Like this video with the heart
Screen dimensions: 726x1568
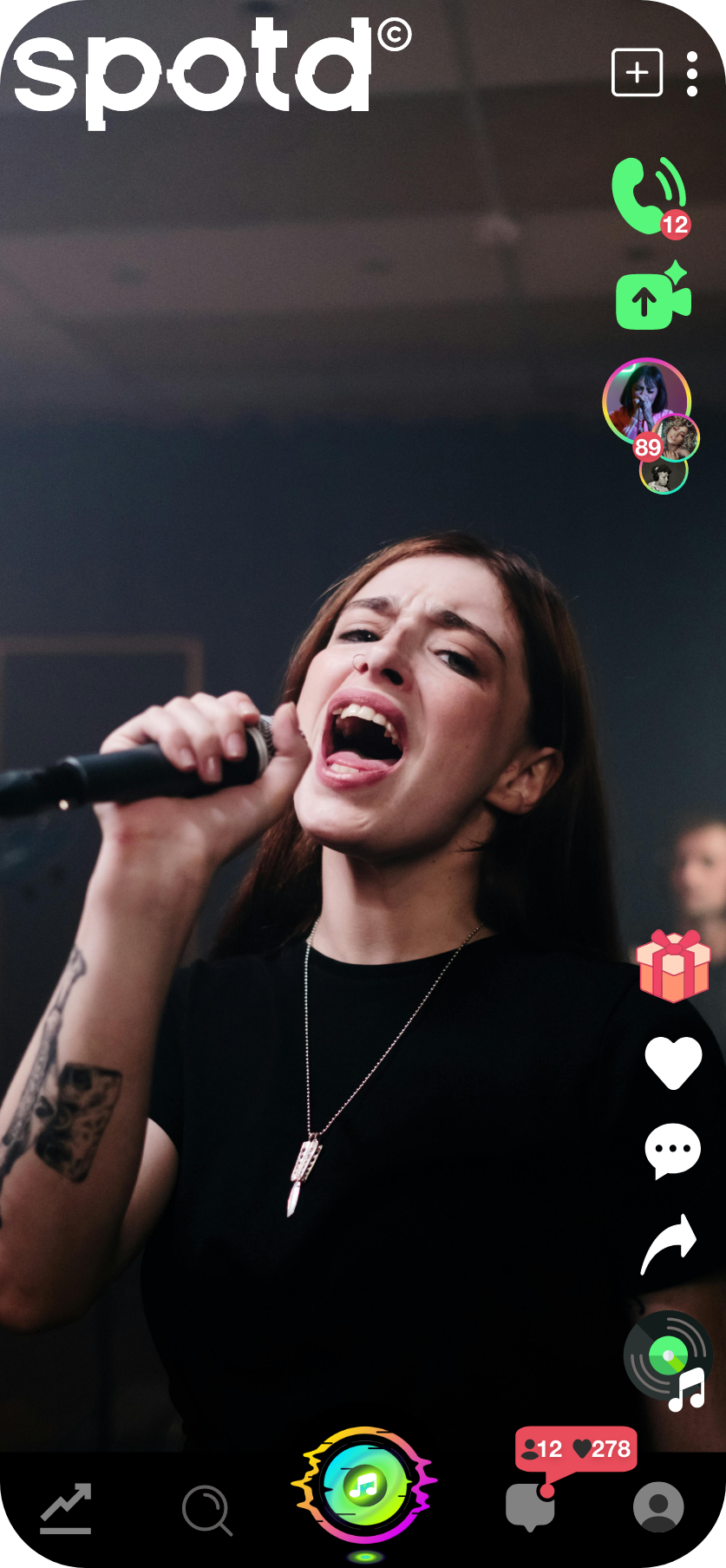coord(673,1062)
